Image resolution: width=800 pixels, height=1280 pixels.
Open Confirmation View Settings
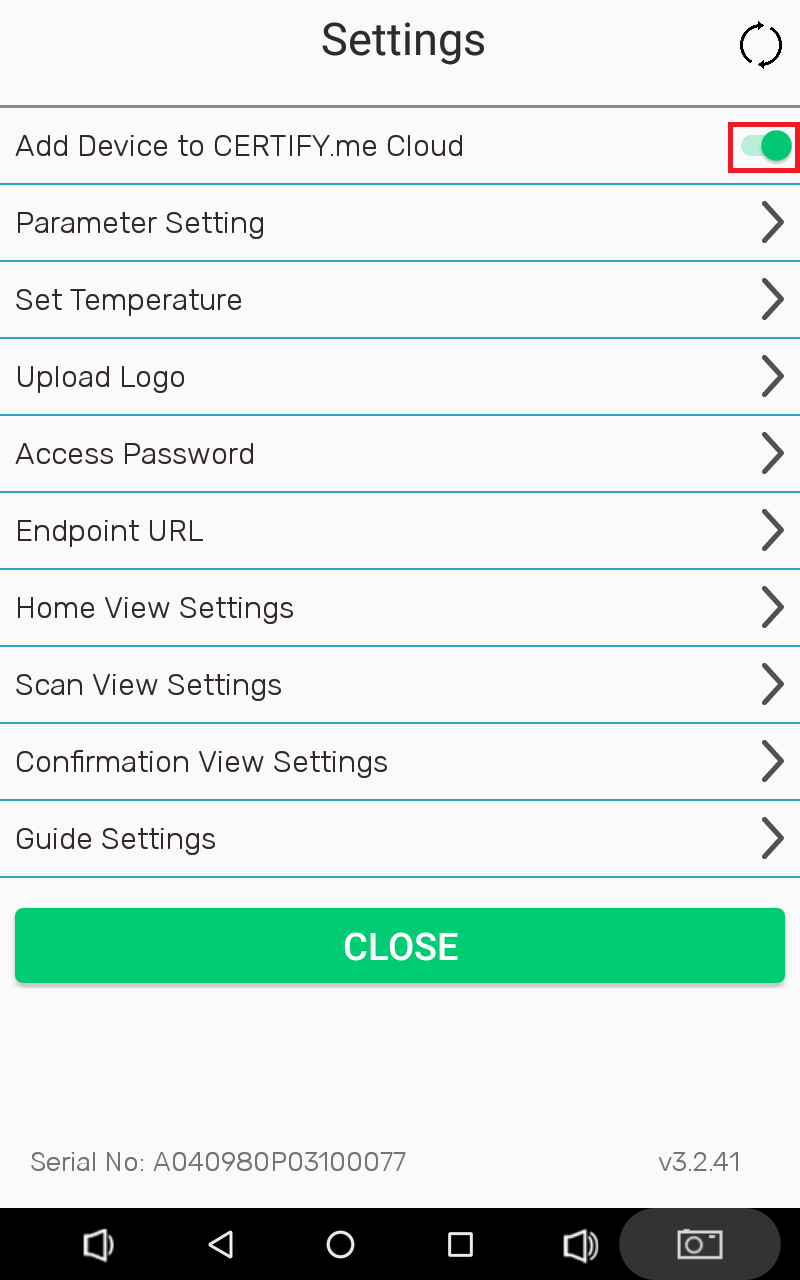coord(400,761)
